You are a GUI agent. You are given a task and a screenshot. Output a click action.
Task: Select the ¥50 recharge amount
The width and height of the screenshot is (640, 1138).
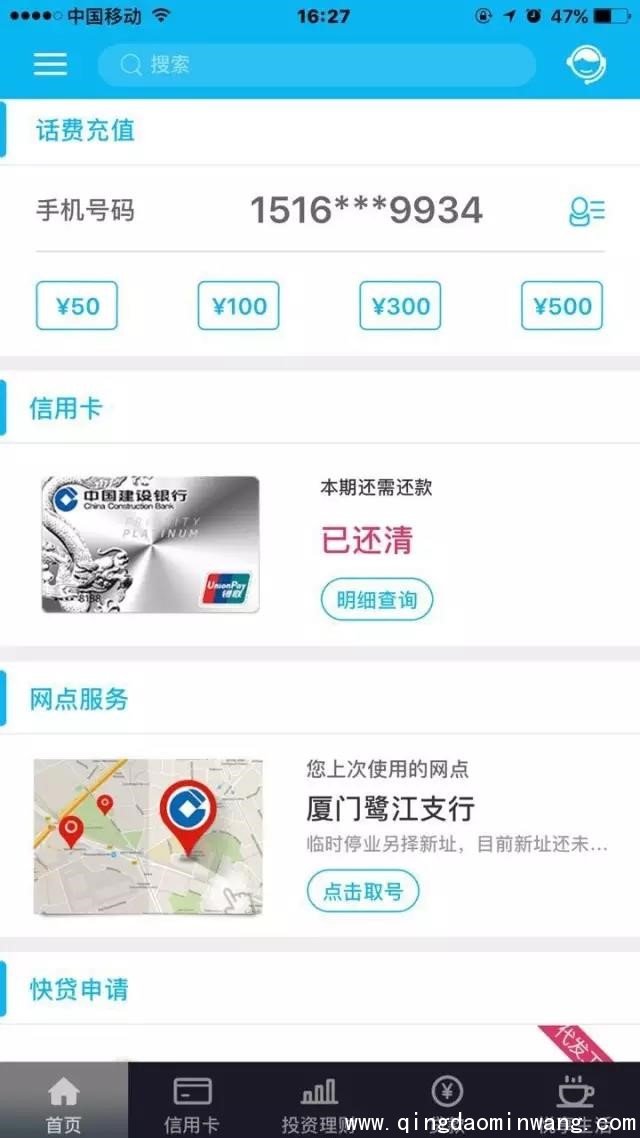(77, 306)
